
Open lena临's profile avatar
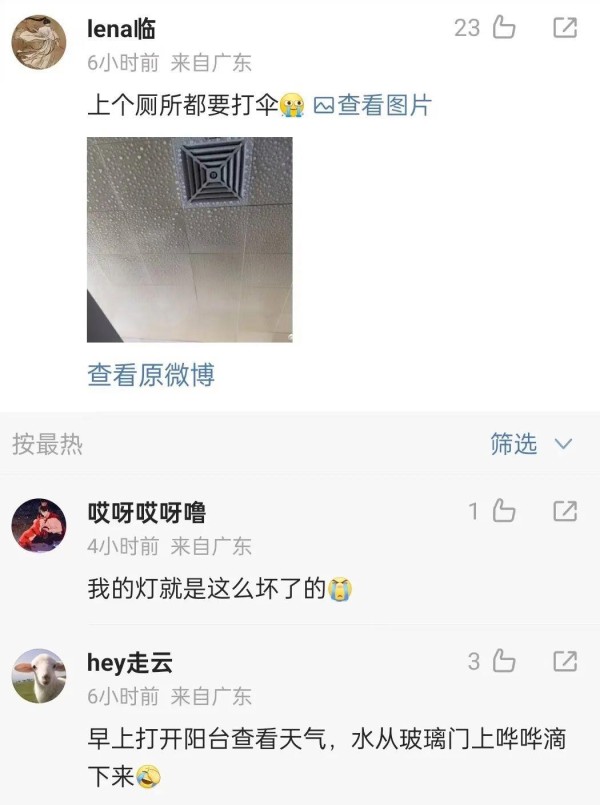(x=39, y=42)
